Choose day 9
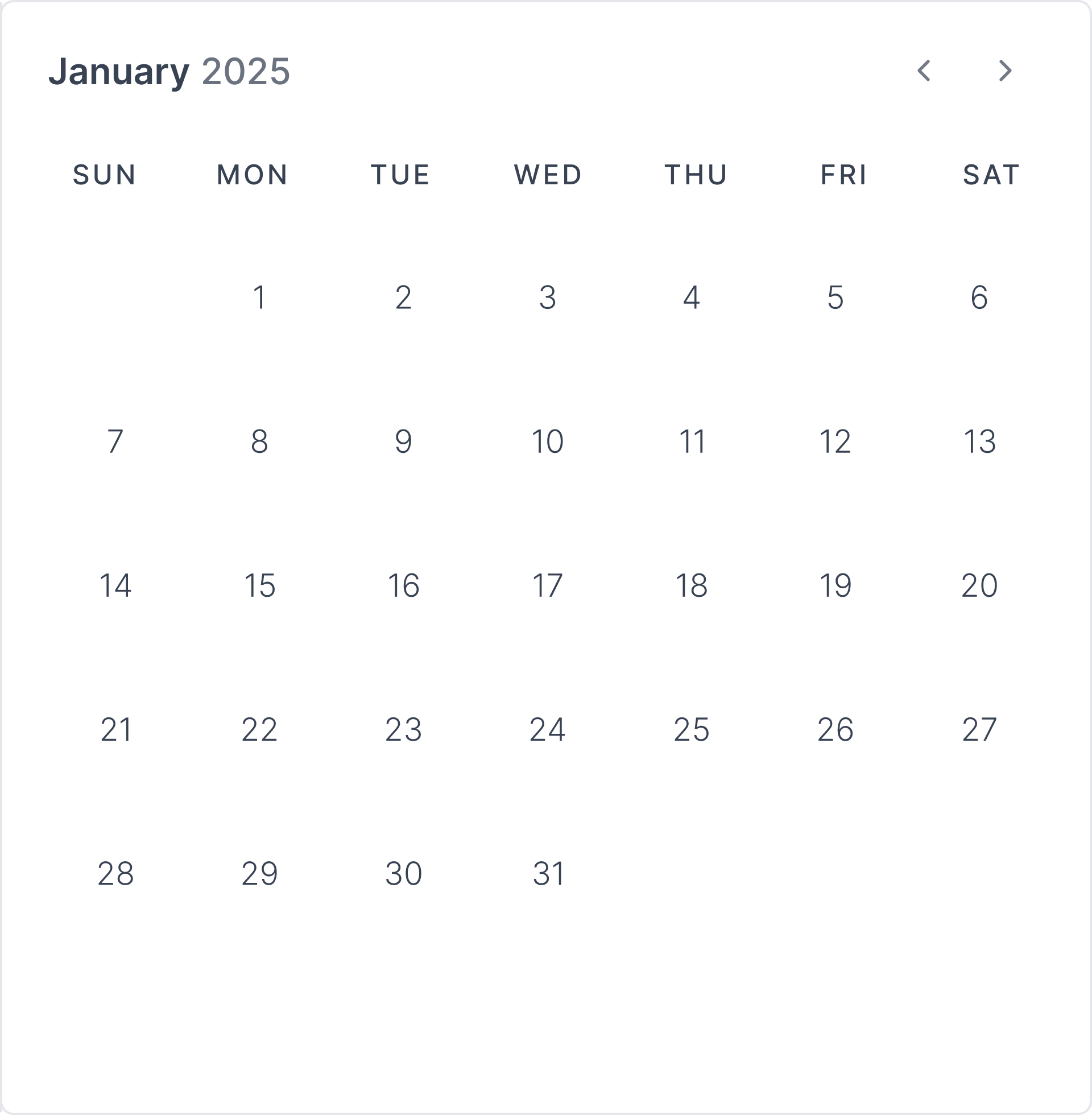 click(x=403, y=441)
